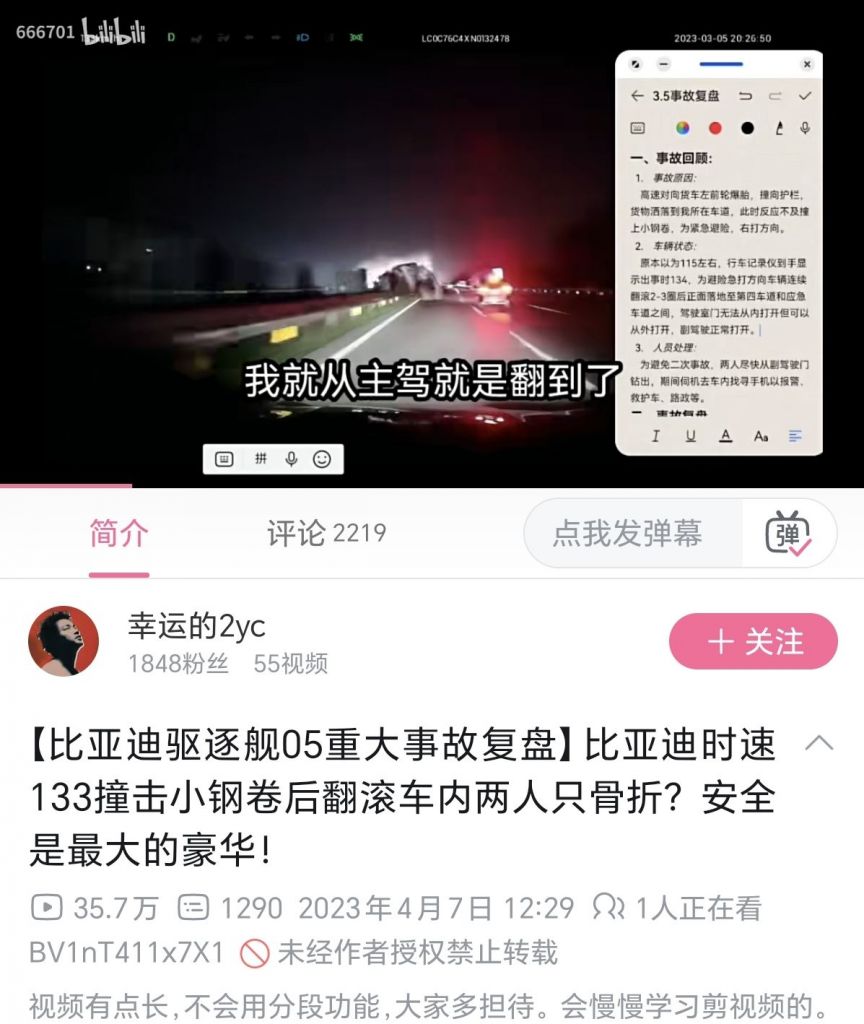Follow 幸运的2yc with the 关注 button
The width and height of the screenshot is (864, 1024).
(753, 641)
